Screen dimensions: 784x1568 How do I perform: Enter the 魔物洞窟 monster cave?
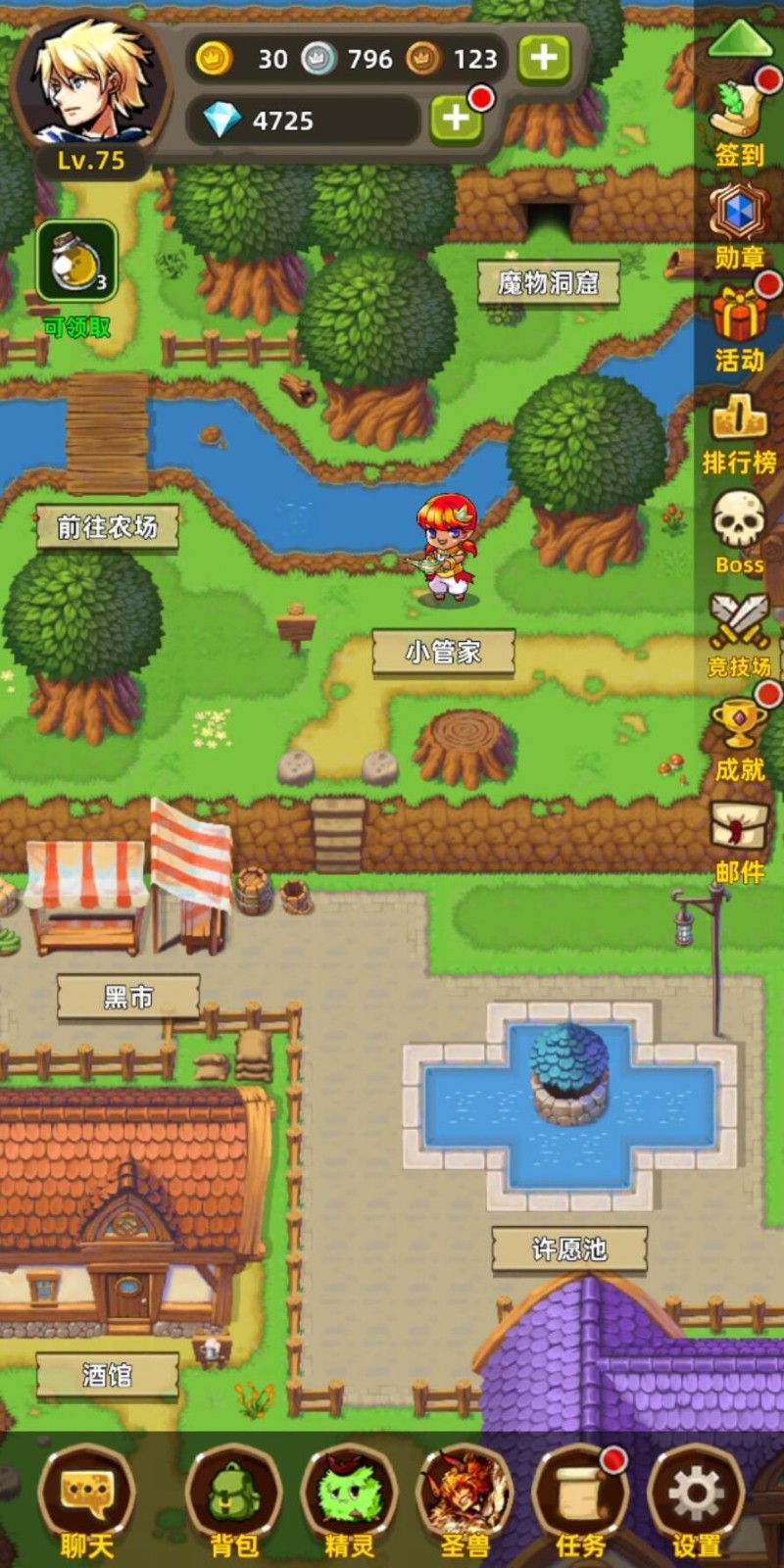coord(548,283)
